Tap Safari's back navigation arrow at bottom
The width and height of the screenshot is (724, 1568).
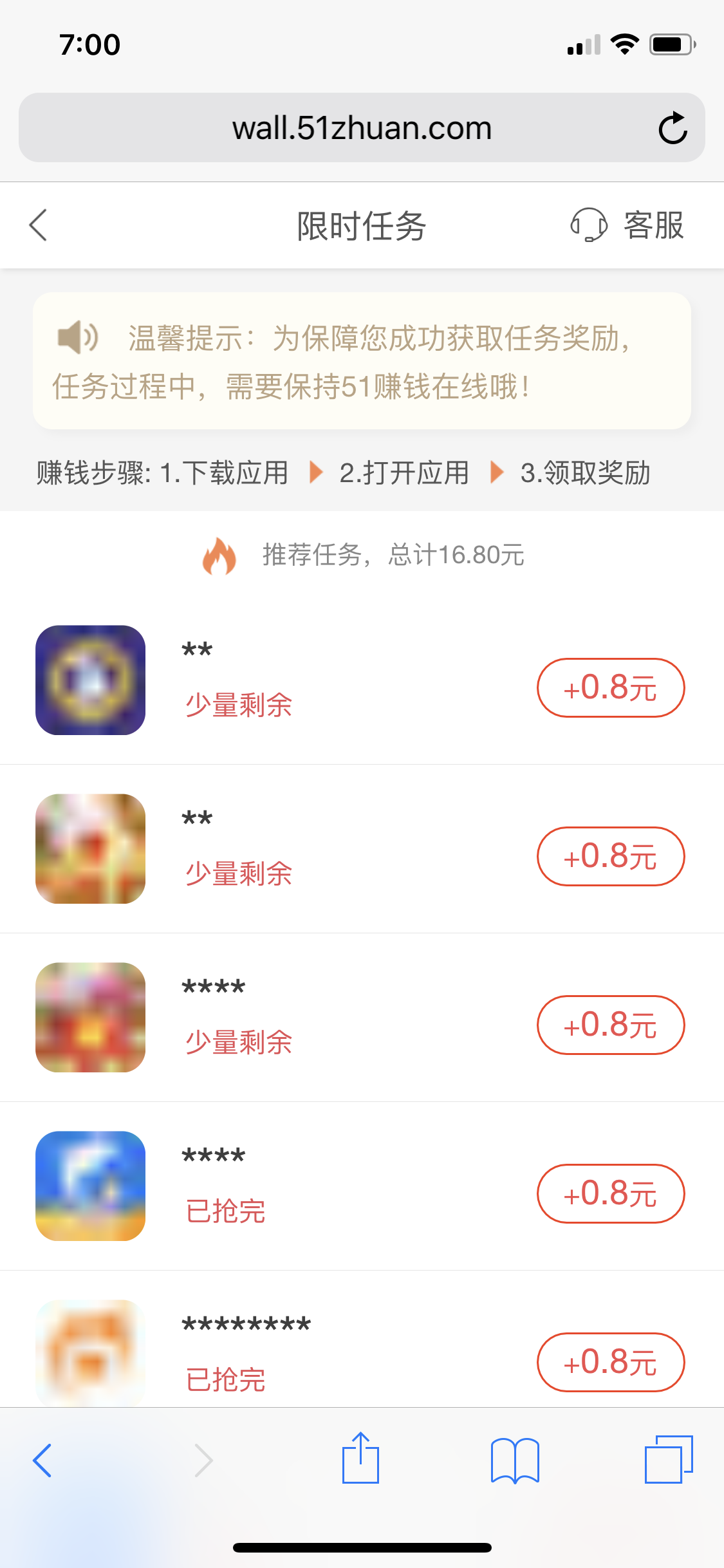[42, 1461]
